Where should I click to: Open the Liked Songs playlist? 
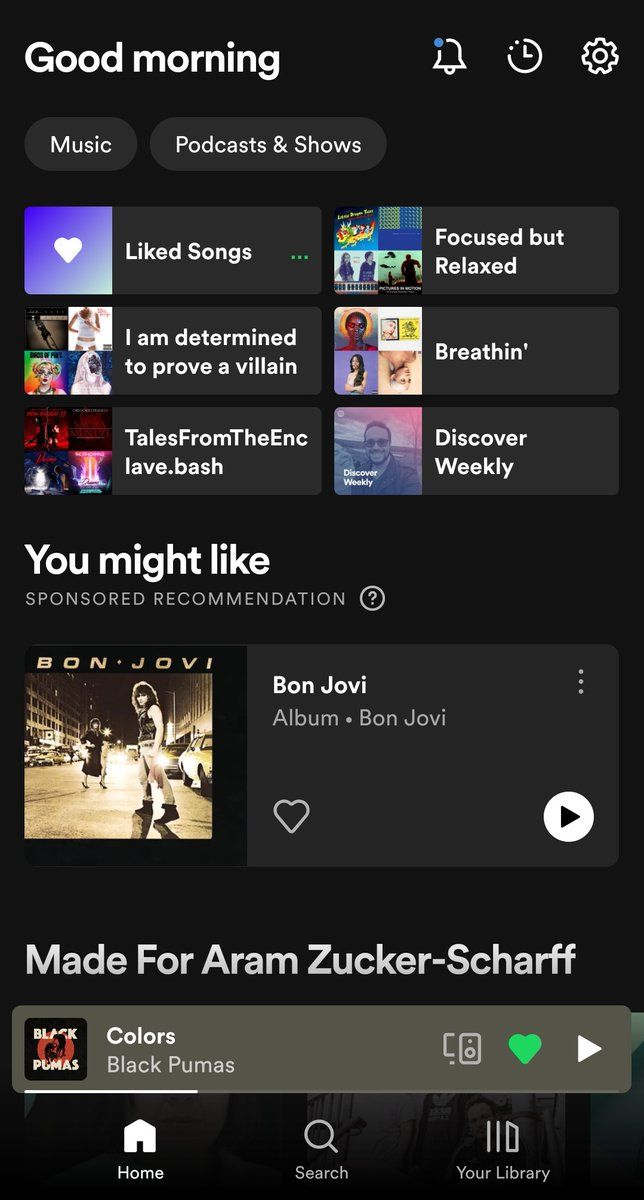click(173, 251)
